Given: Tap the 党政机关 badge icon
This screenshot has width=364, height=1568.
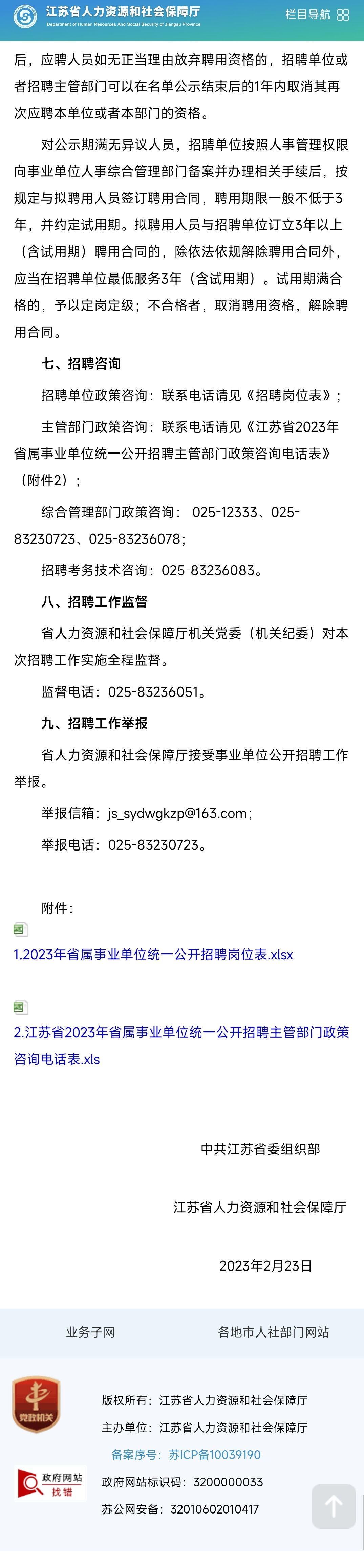Looking at the screenshot, I should pos(37,1404).
